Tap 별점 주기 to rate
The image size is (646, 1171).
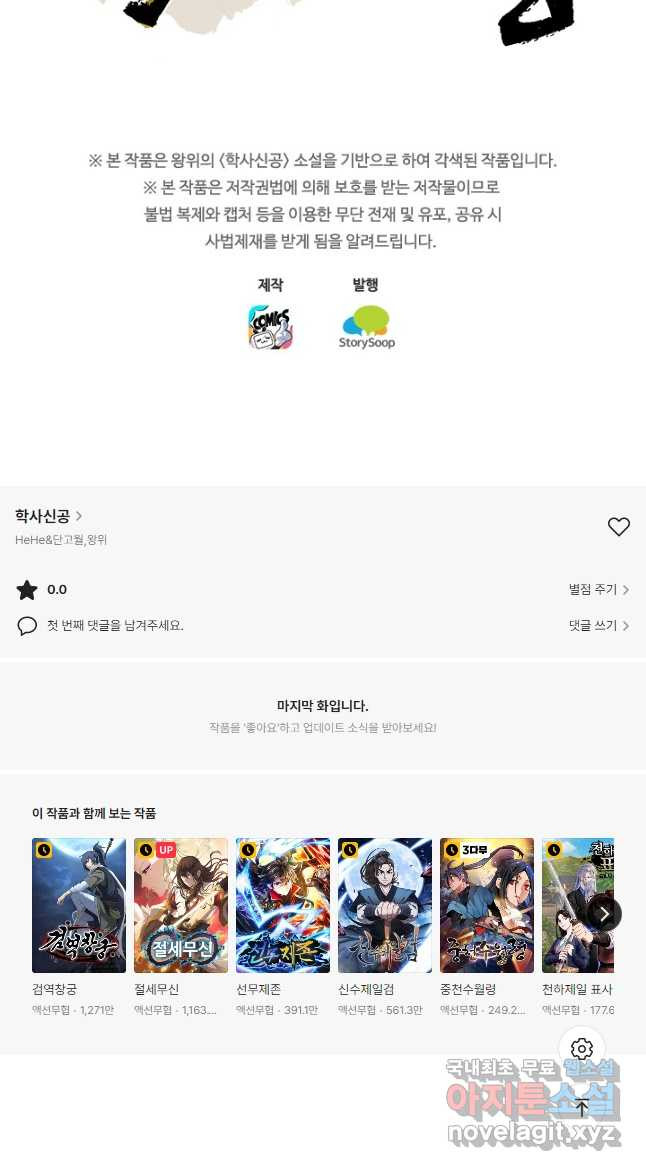598,590
